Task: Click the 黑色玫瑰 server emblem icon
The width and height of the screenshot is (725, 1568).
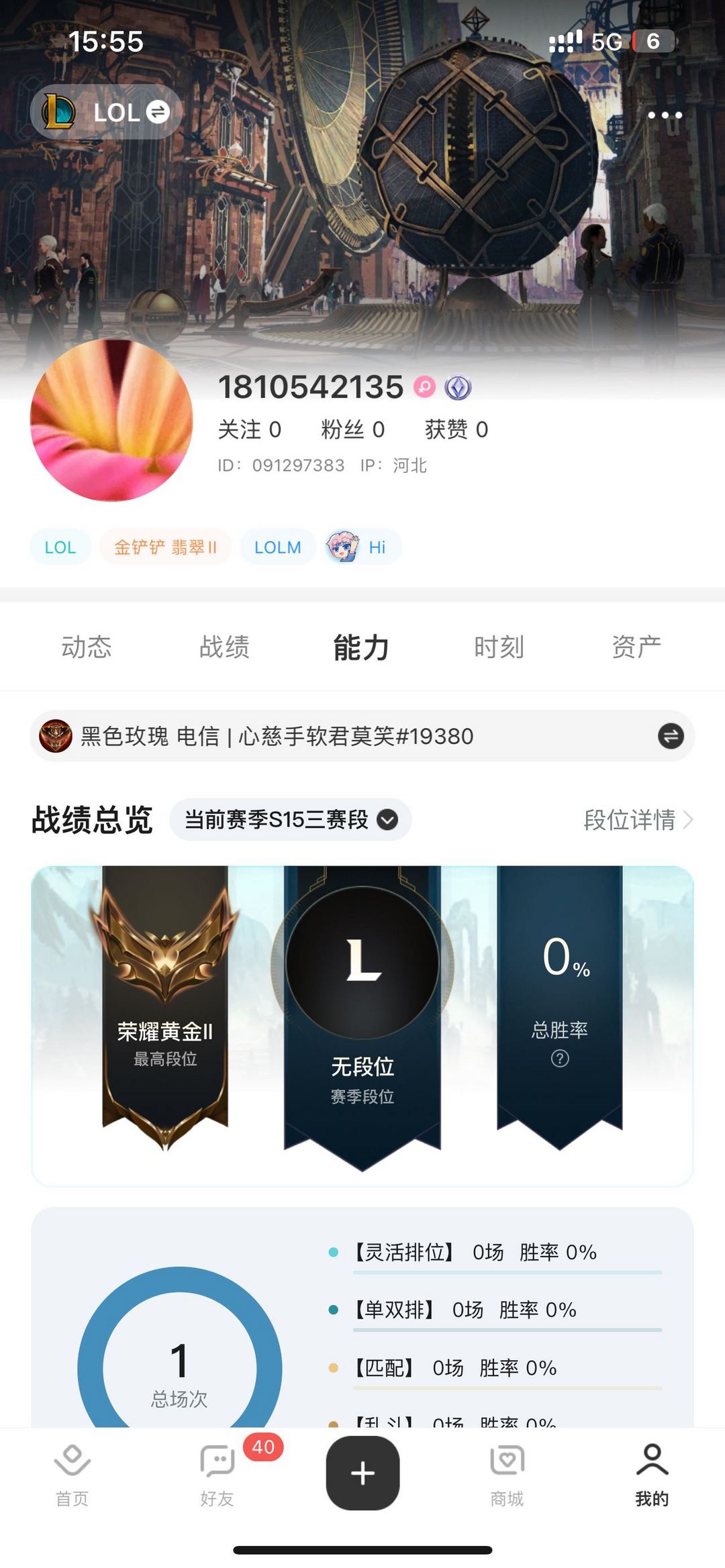Action: [58, 736]
